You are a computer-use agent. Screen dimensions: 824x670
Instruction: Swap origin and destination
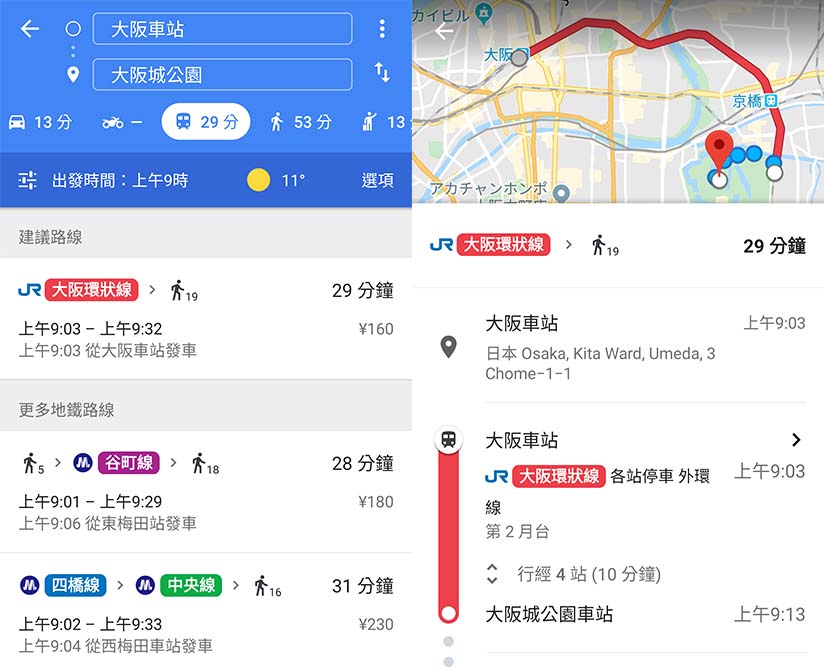point(382,72)
